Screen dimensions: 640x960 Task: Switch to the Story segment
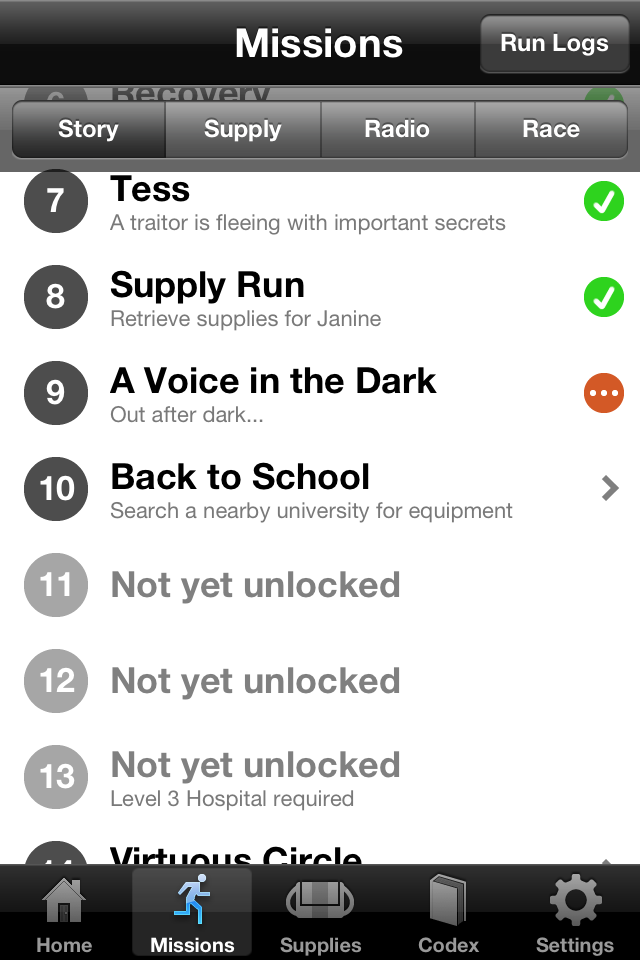click(x=88, y=129)
